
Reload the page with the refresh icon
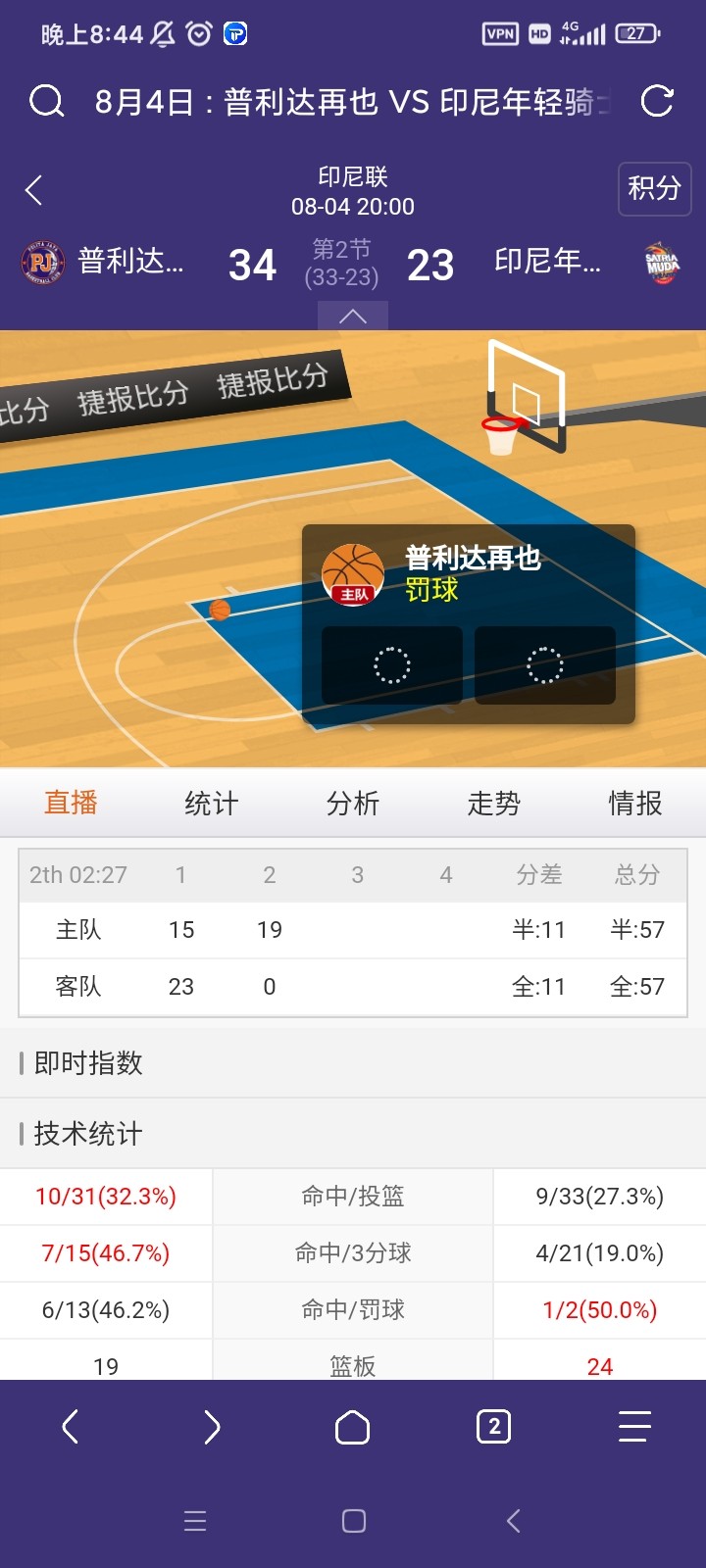[x=657, y=101]
